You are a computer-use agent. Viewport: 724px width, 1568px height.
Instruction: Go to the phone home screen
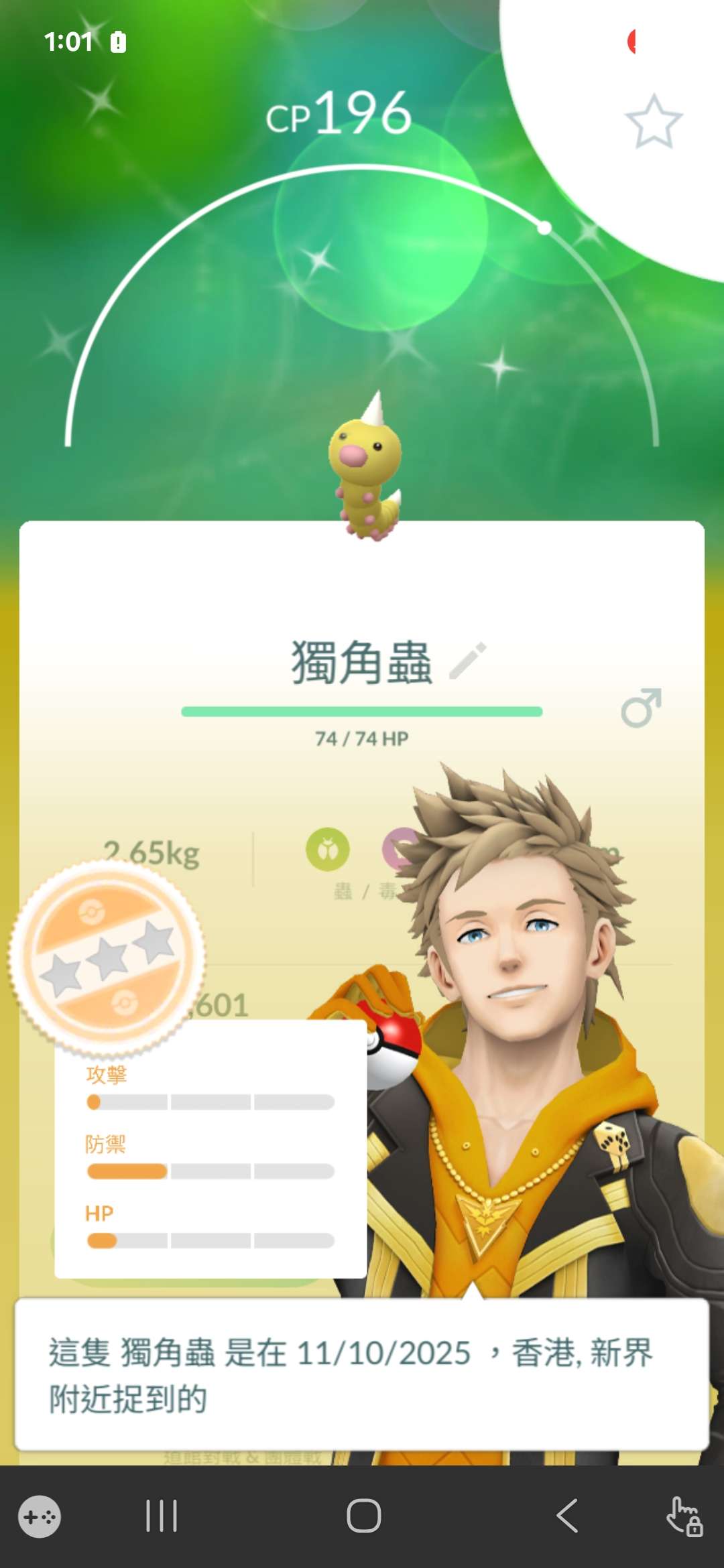click(x=363, y=1516)
